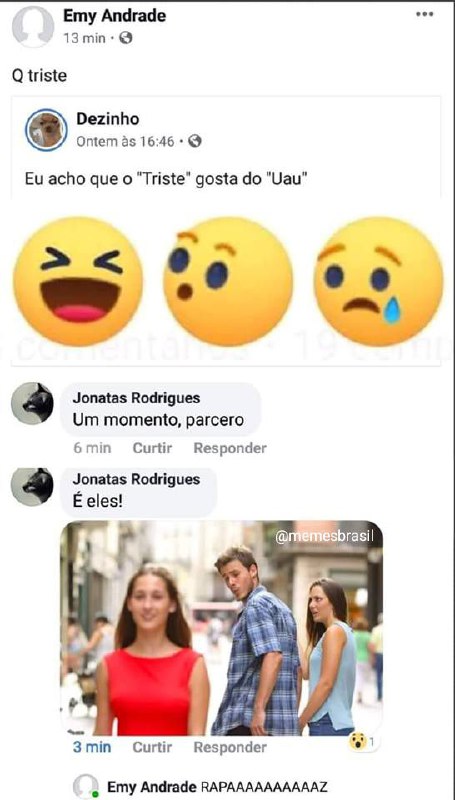
Task: Open Emy Andrade's profile from post header
Action: pyautogui.click(x=114, y=16)
